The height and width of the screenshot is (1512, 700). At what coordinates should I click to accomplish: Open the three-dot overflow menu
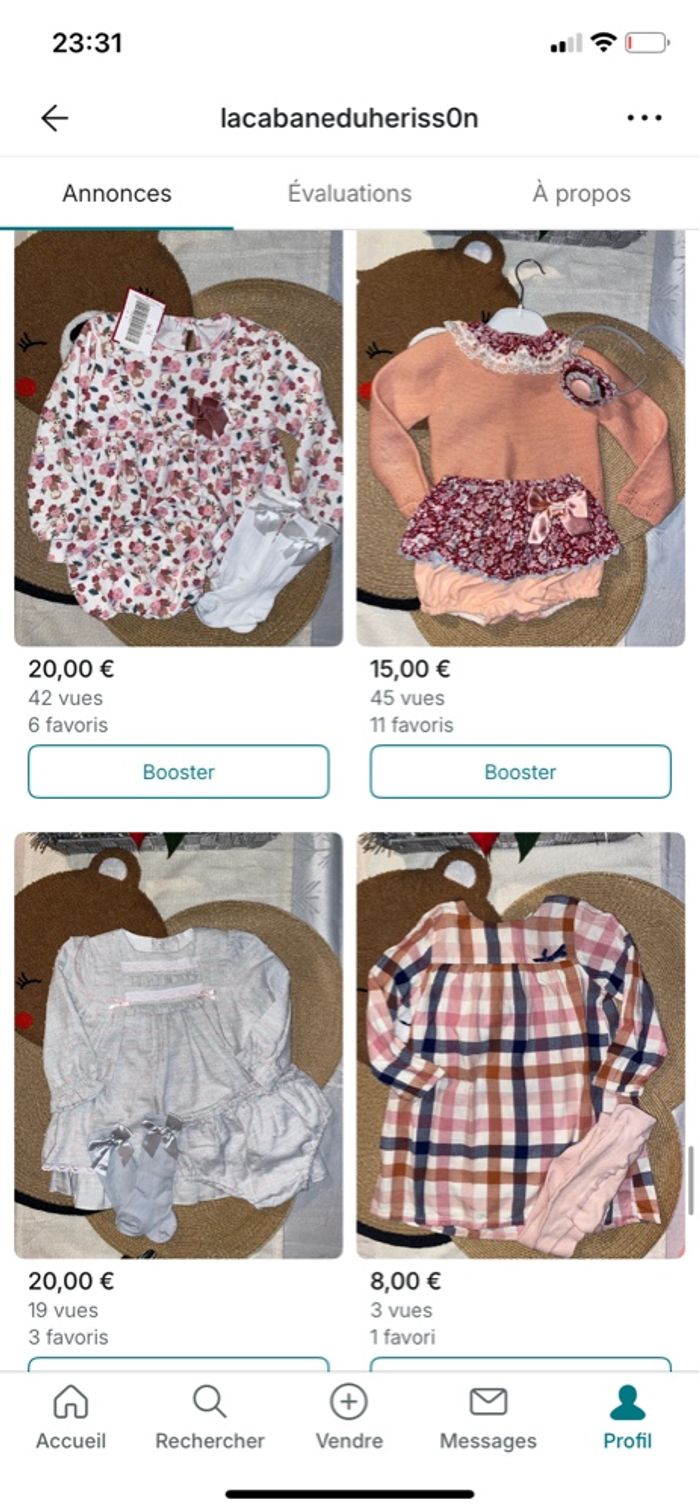pos(644,118)
